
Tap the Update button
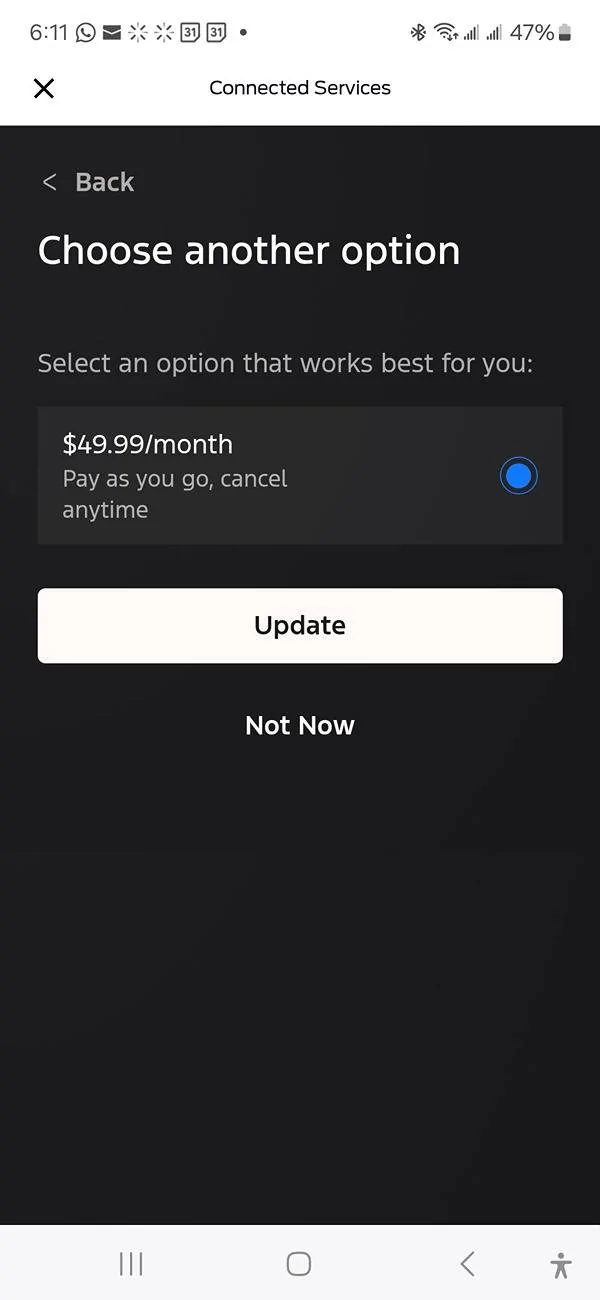[x=300, y=626]
